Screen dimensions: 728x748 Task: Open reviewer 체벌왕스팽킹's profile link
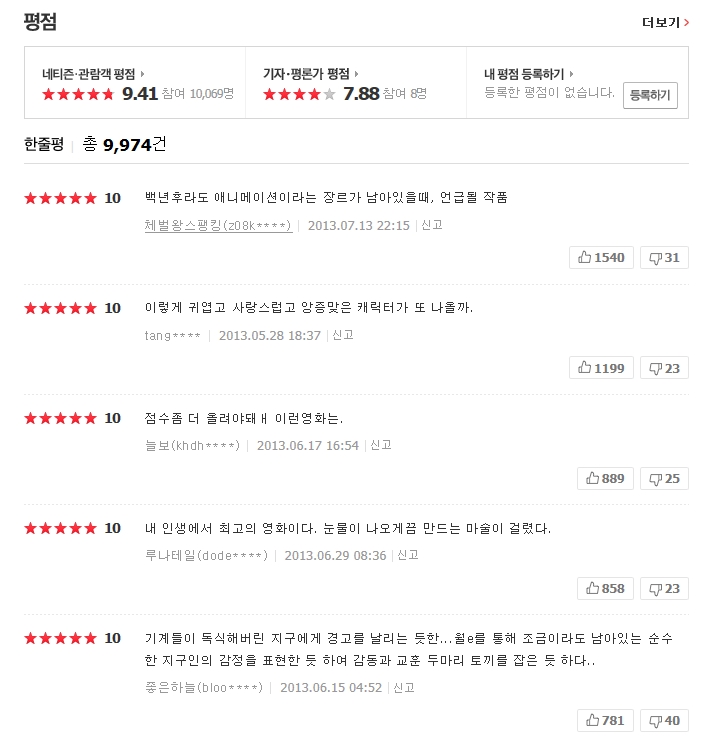click(x=218, y=226)
